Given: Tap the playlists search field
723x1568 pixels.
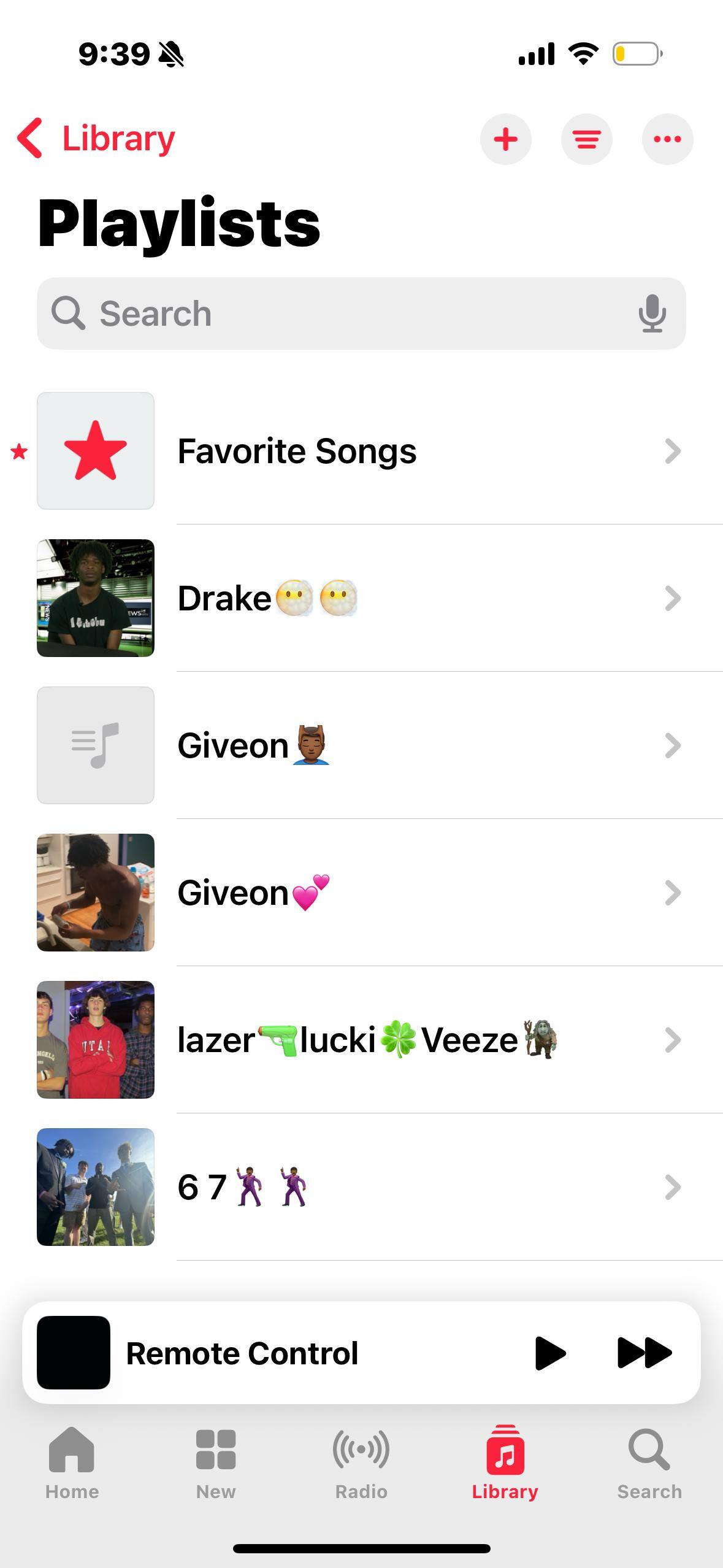Looking at the screenshot, I should pos(343,313).
